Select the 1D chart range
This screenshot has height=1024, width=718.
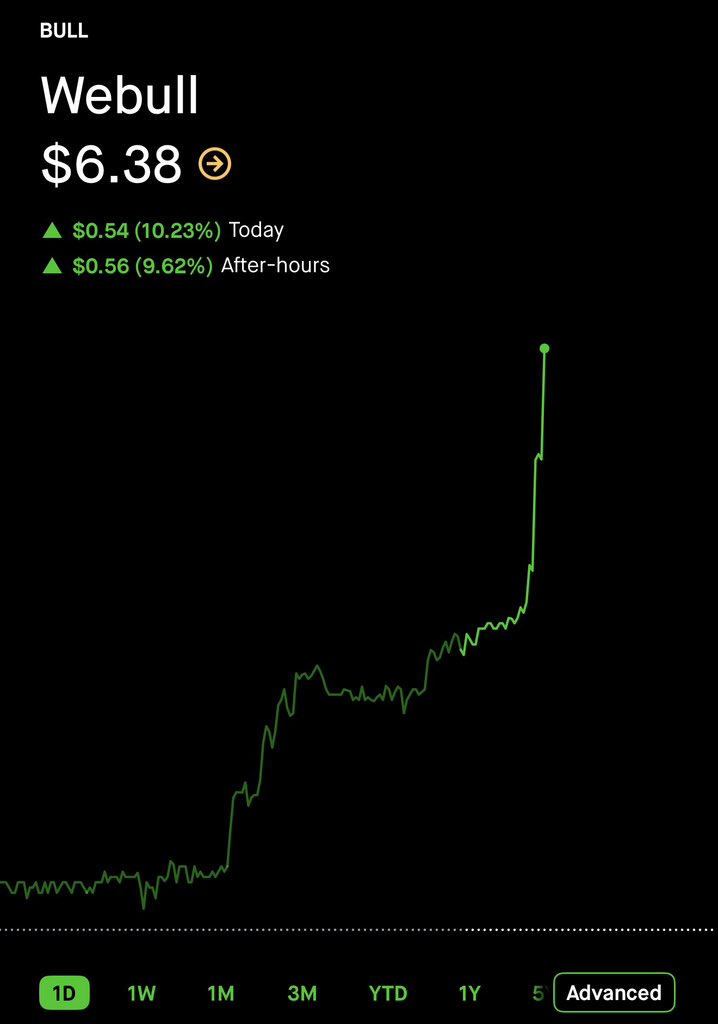pyautogui.click(x=64, y=993)
